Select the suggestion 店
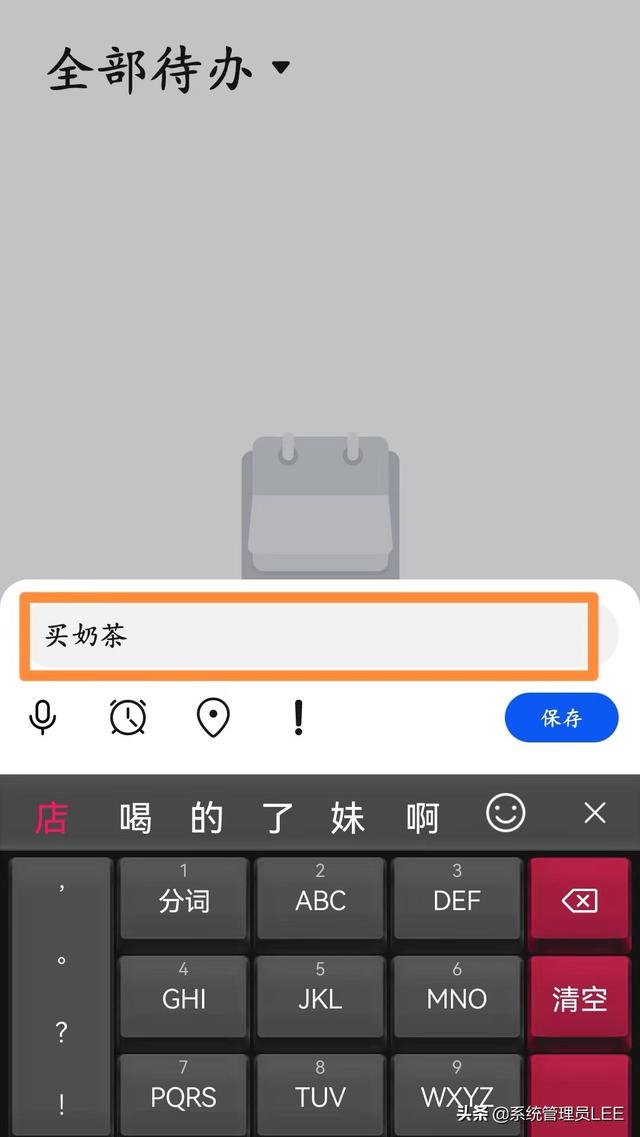Image resolution: width=640 pixels, height=1137 pixels. tap(51, 818)
